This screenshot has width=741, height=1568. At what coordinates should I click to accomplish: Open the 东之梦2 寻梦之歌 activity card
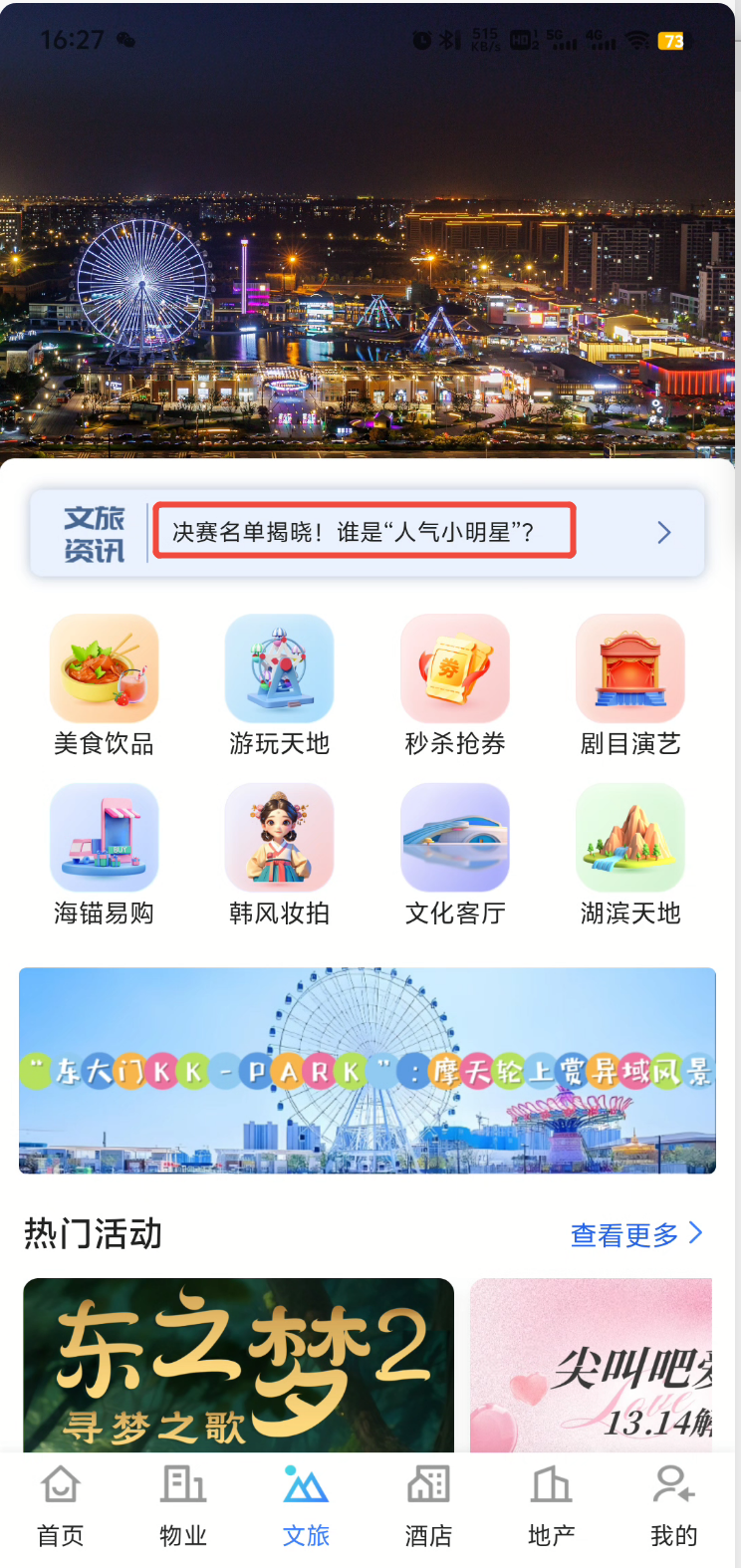tap(238, 1365)
